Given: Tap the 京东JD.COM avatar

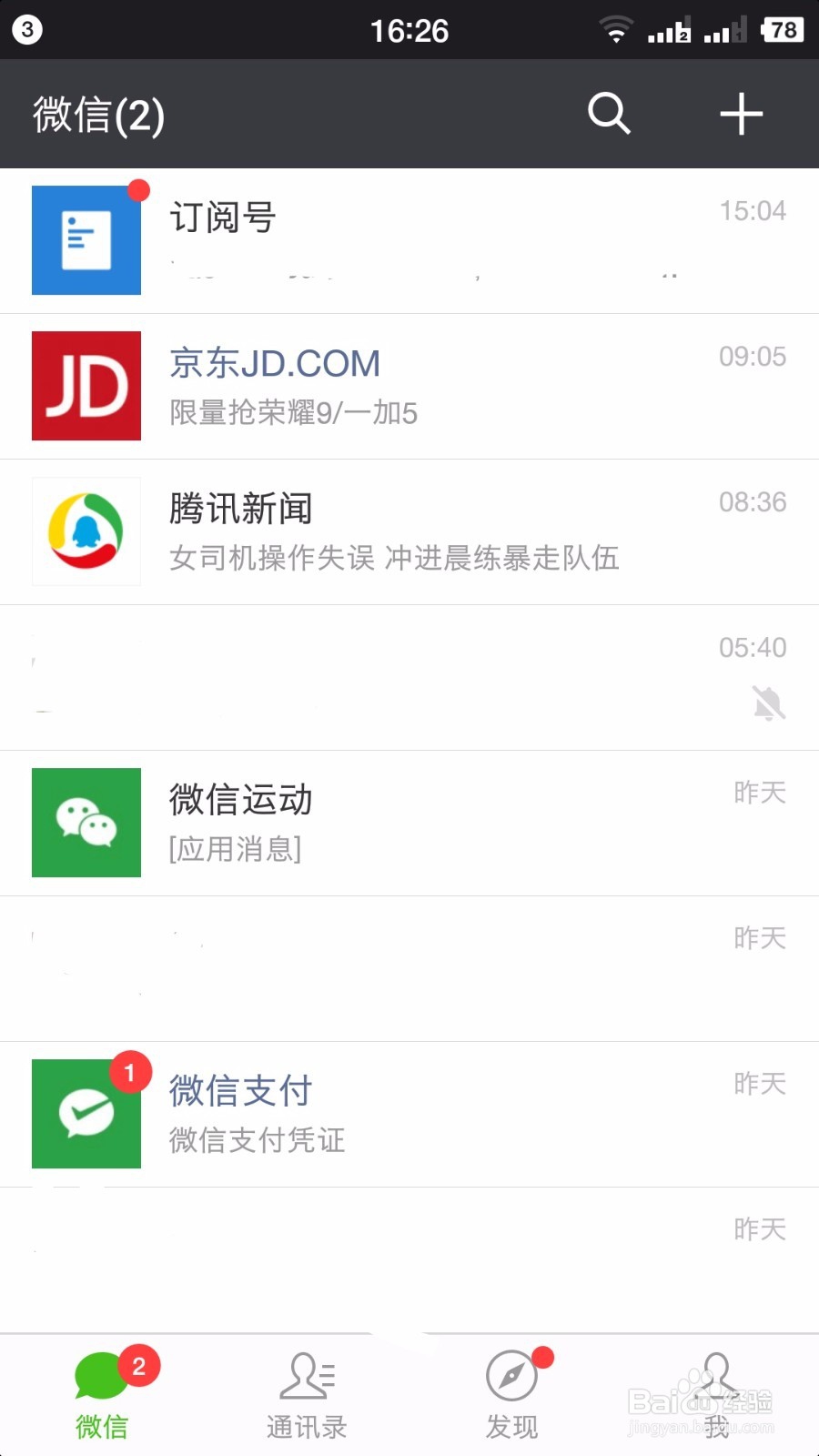Looking at the screenshot, I should tap(86, 386).
